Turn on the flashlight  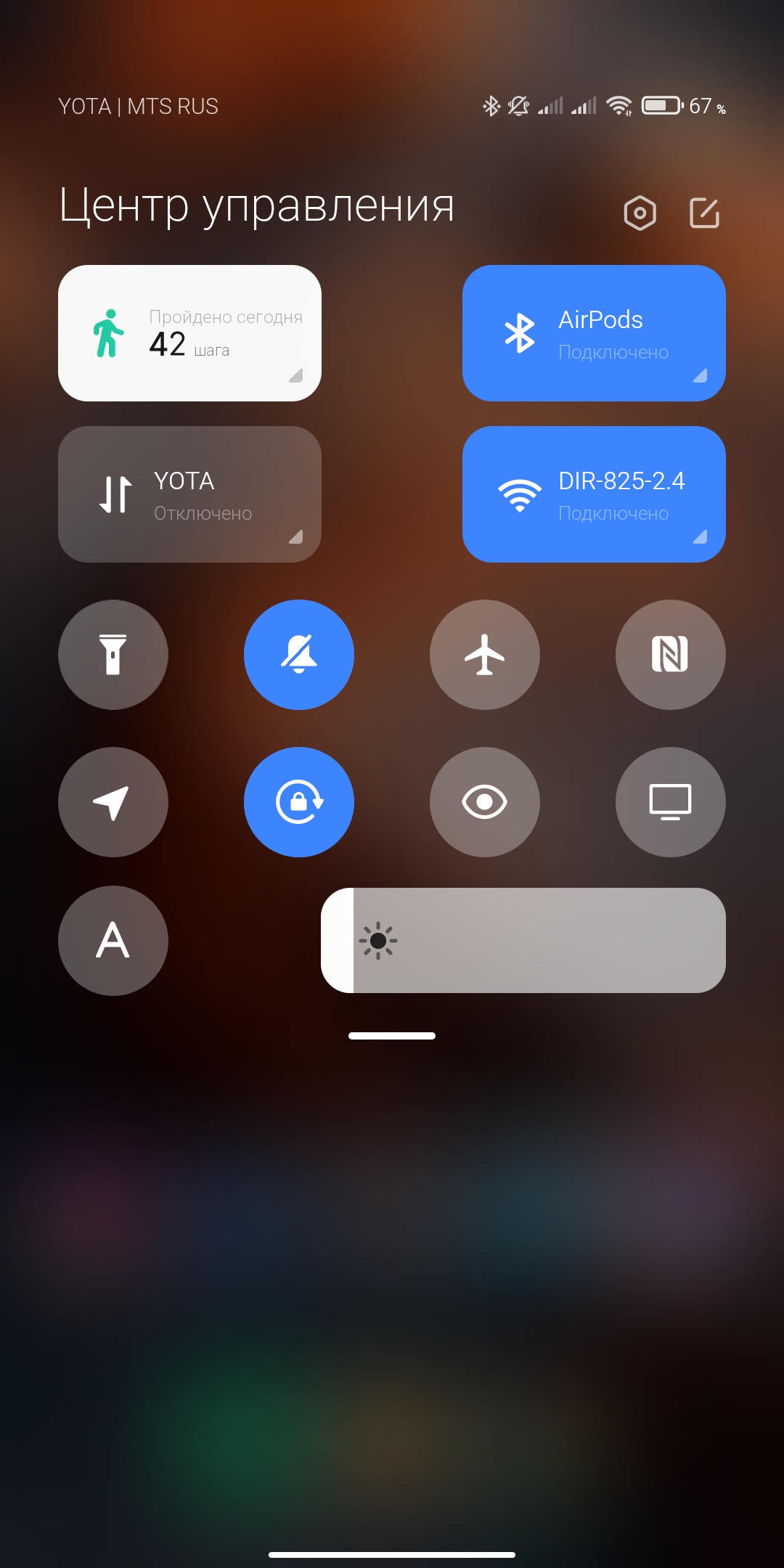113,655
